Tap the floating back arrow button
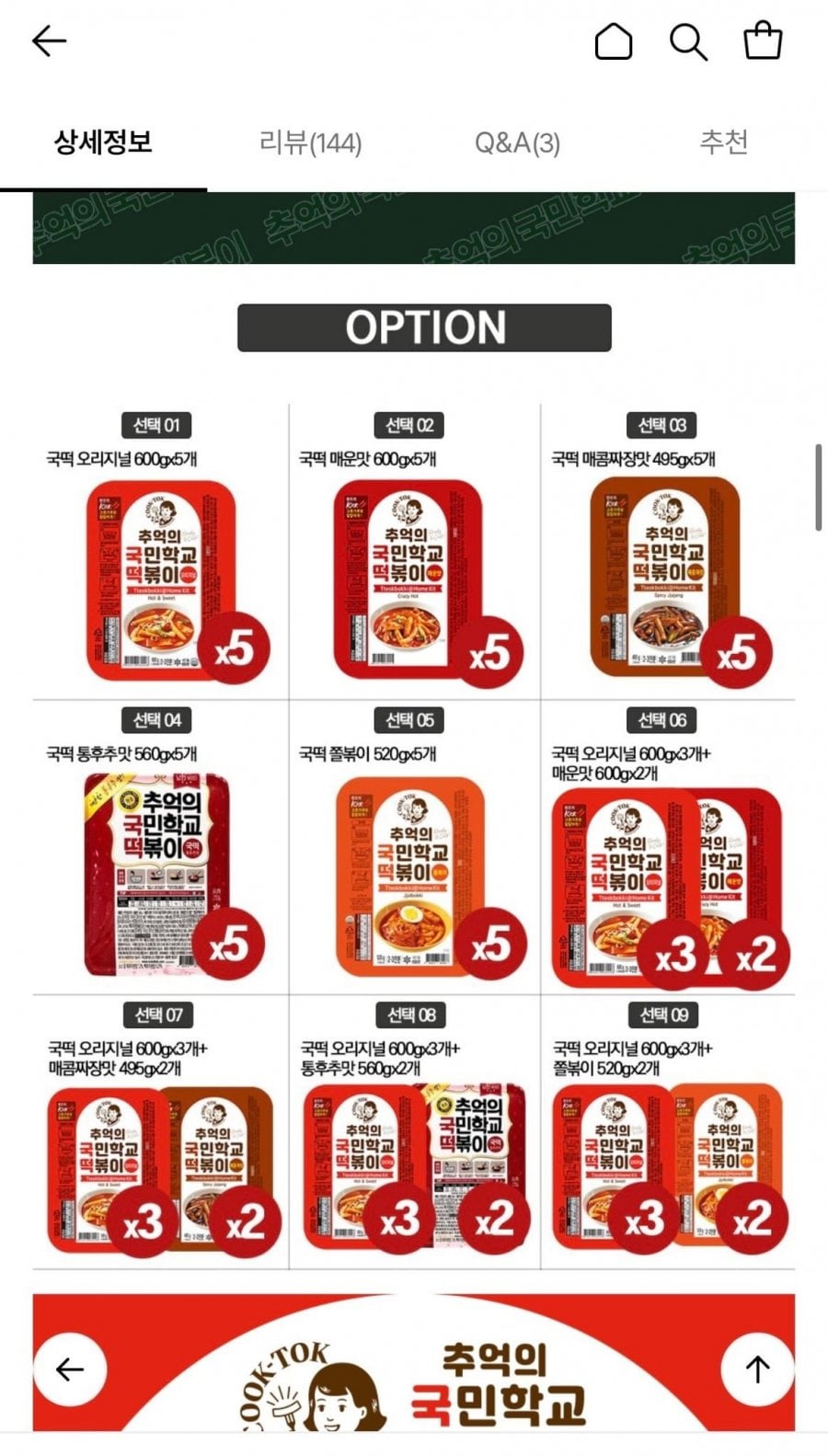Image resolution: width=828 pixels, height=1456 pixels. [x=70, y=1369]
